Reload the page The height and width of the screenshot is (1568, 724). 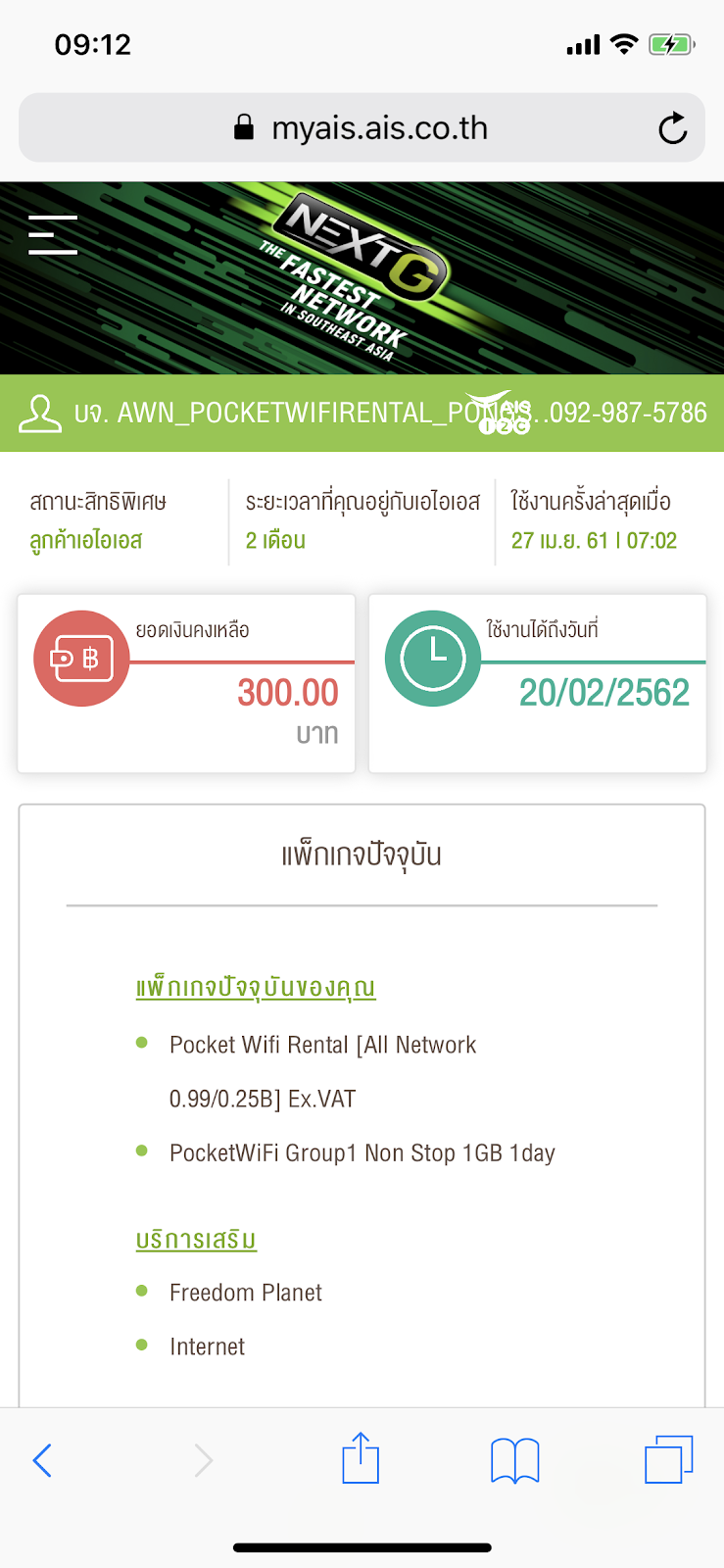672,128
